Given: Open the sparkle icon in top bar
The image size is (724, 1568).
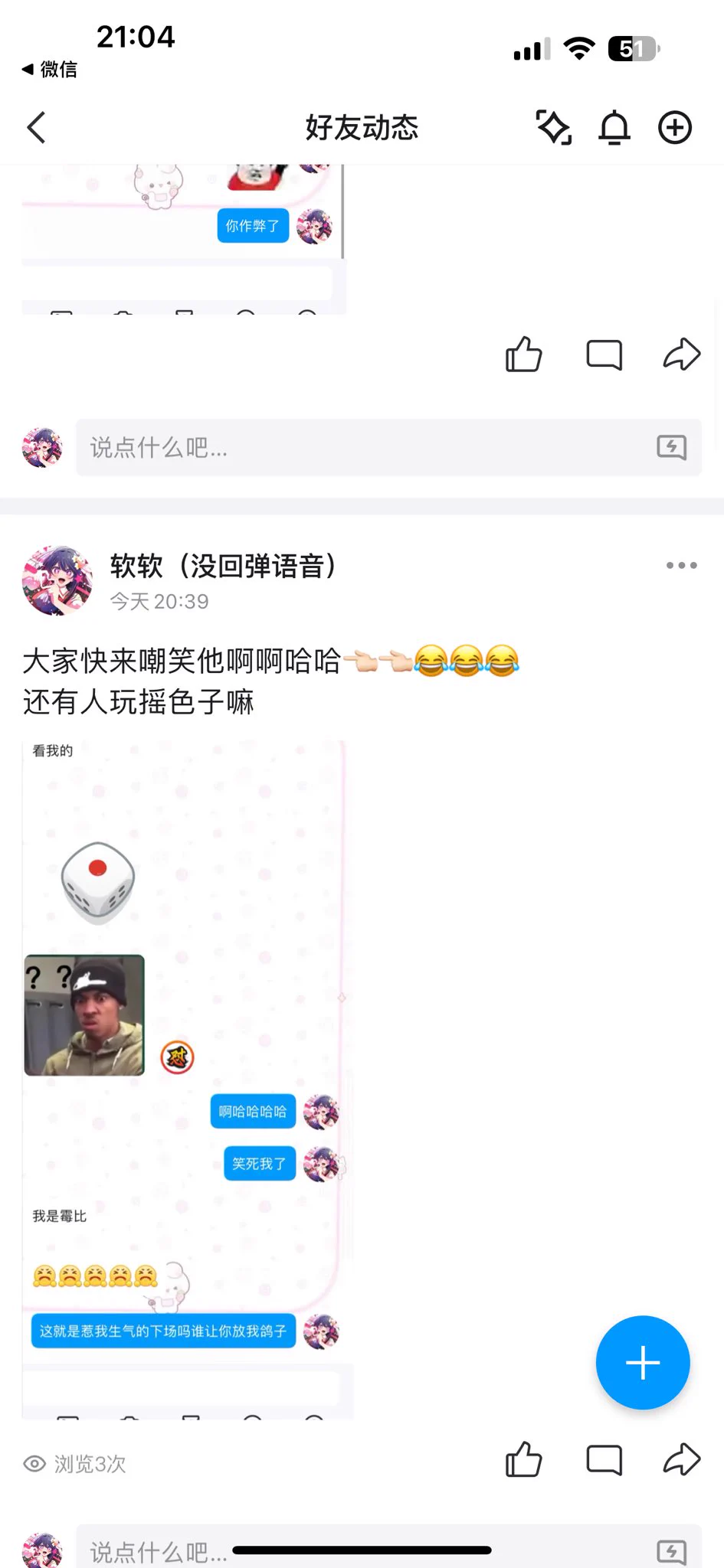Looking at the screenshot, I should pos(553,128).
